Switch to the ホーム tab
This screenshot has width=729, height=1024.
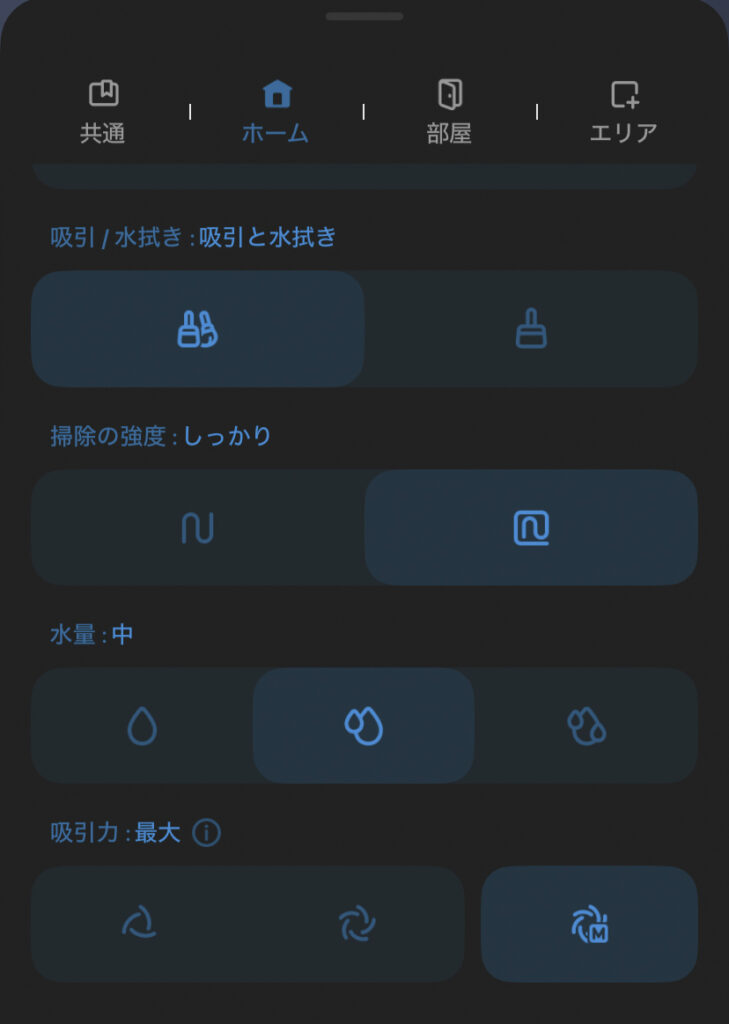(276, 112)
